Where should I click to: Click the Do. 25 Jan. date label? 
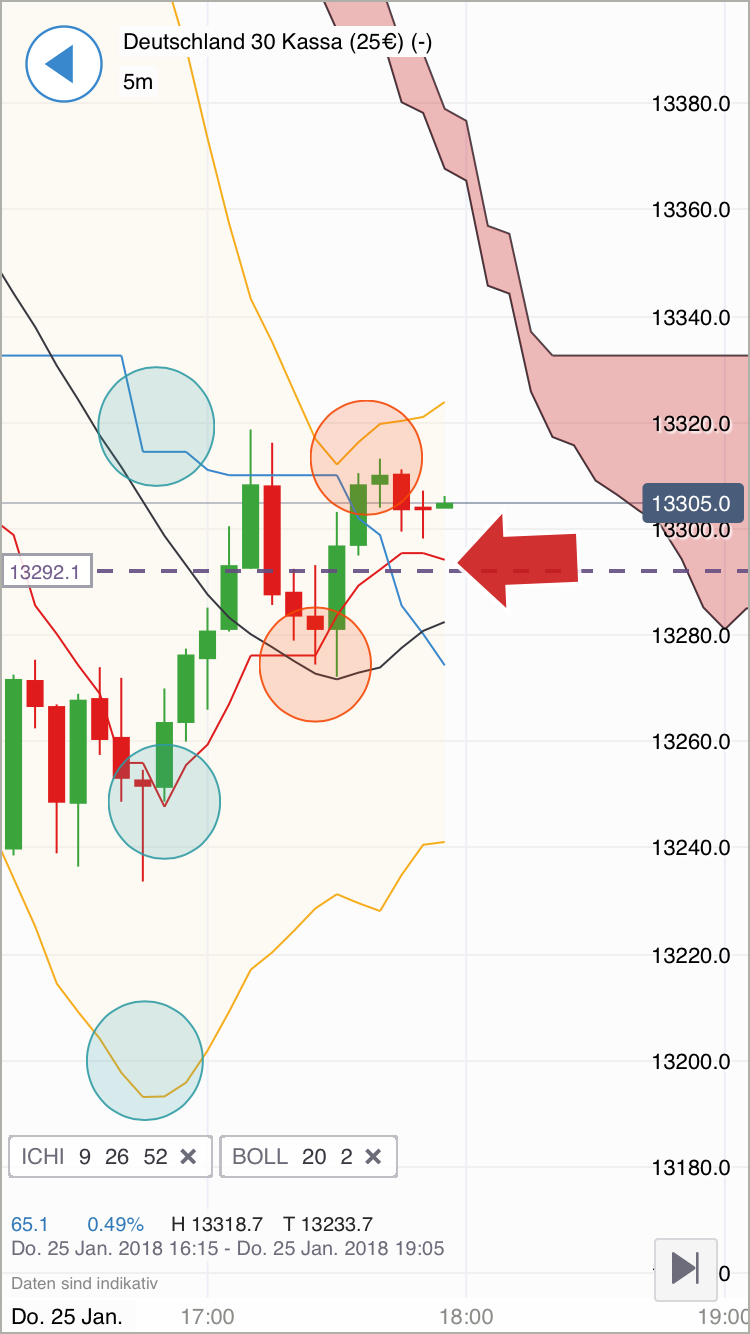(x=66, y=1316)
